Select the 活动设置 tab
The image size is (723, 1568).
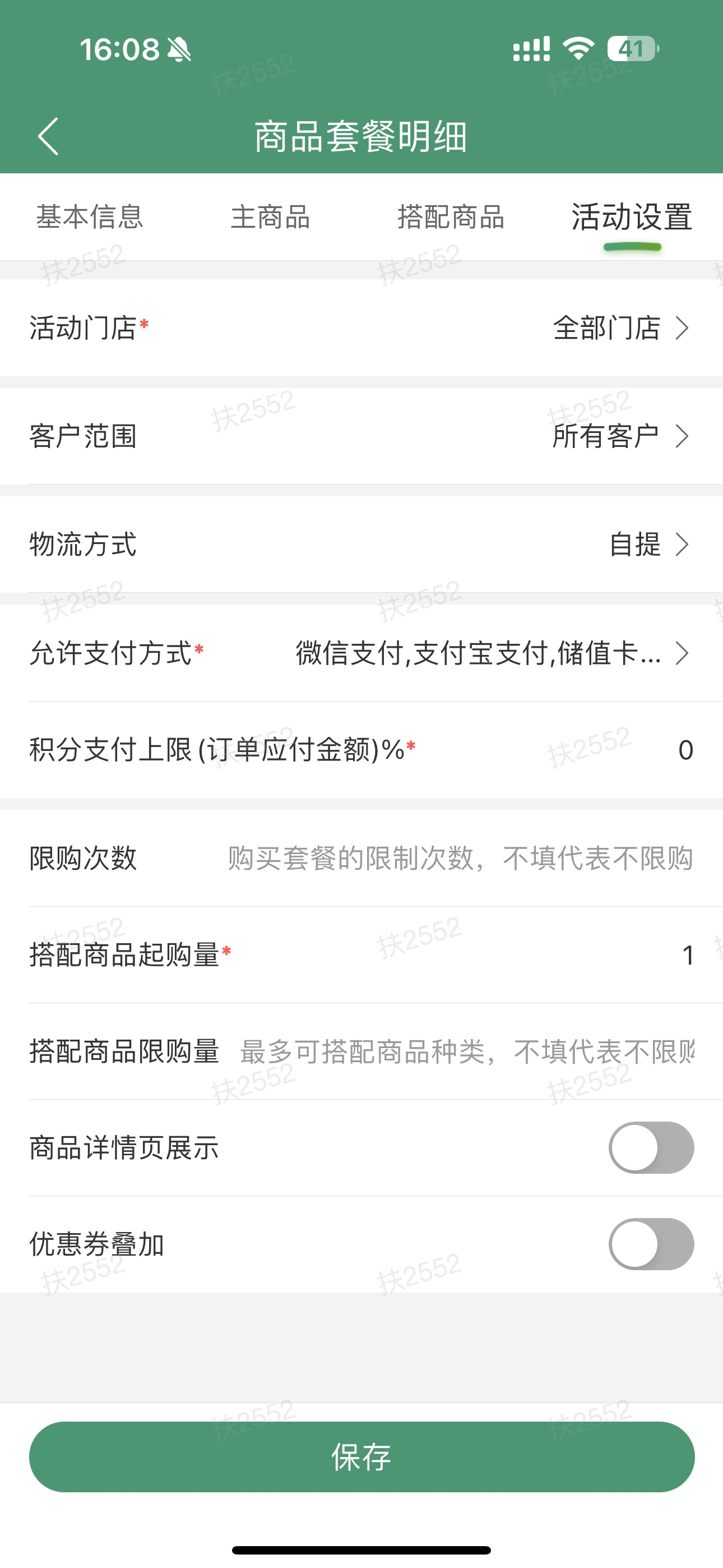(x=632, y=217)
